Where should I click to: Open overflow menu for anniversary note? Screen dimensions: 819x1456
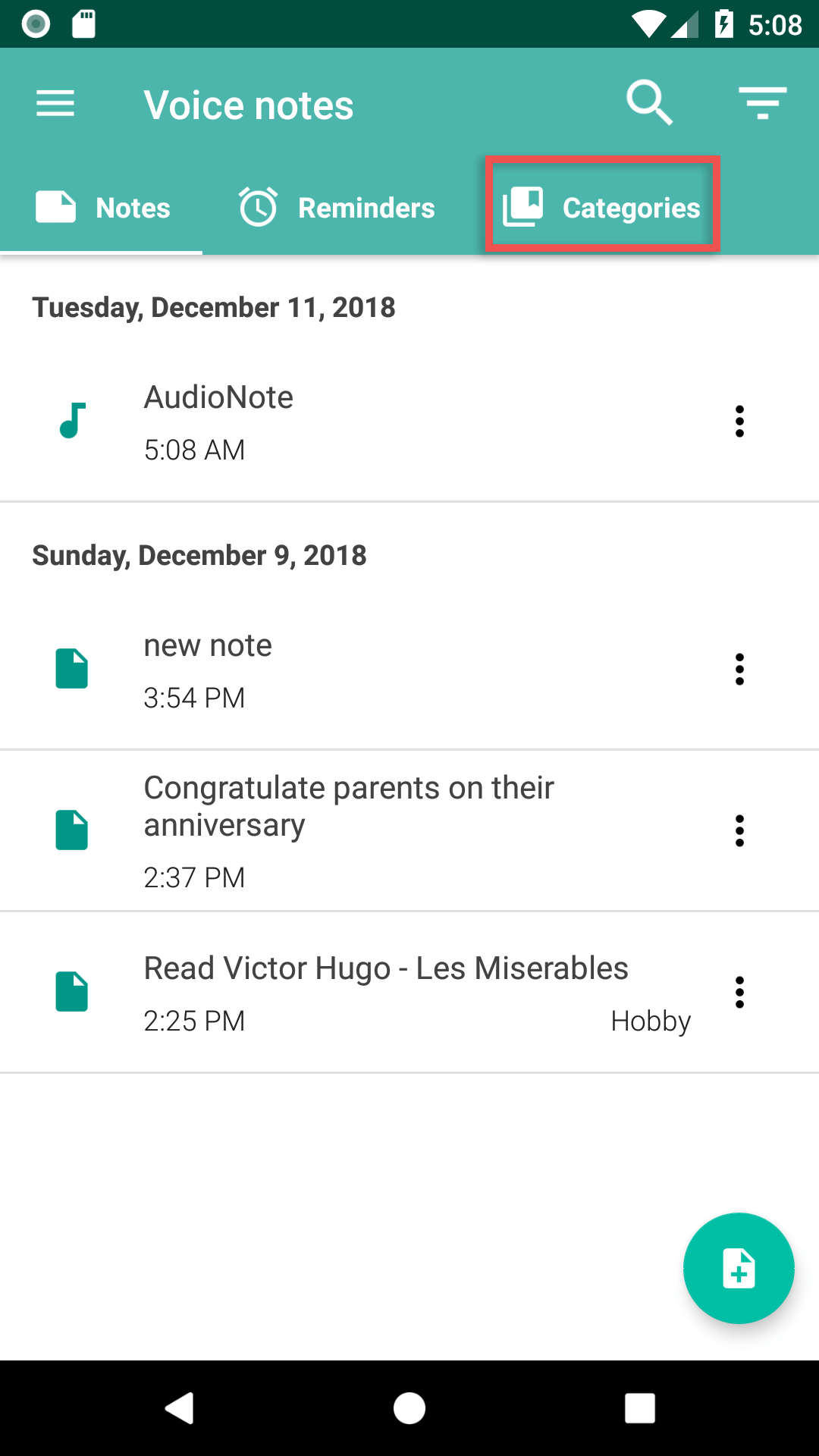click(739, 831)
